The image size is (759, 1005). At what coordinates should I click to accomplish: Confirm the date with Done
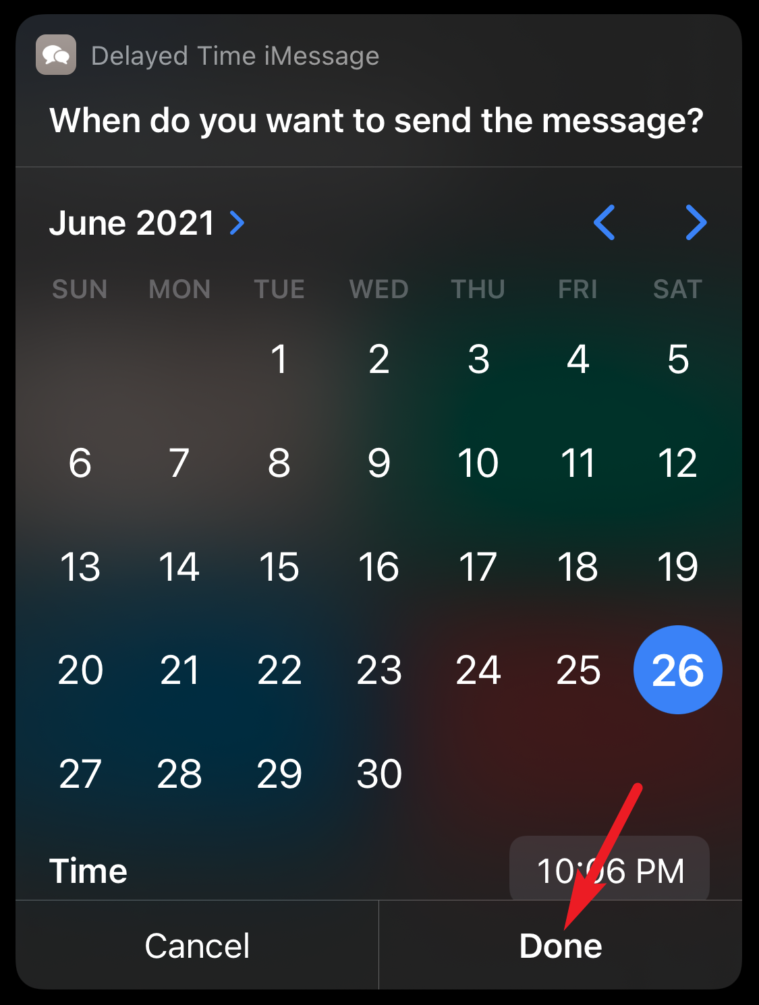coord(560,945)
